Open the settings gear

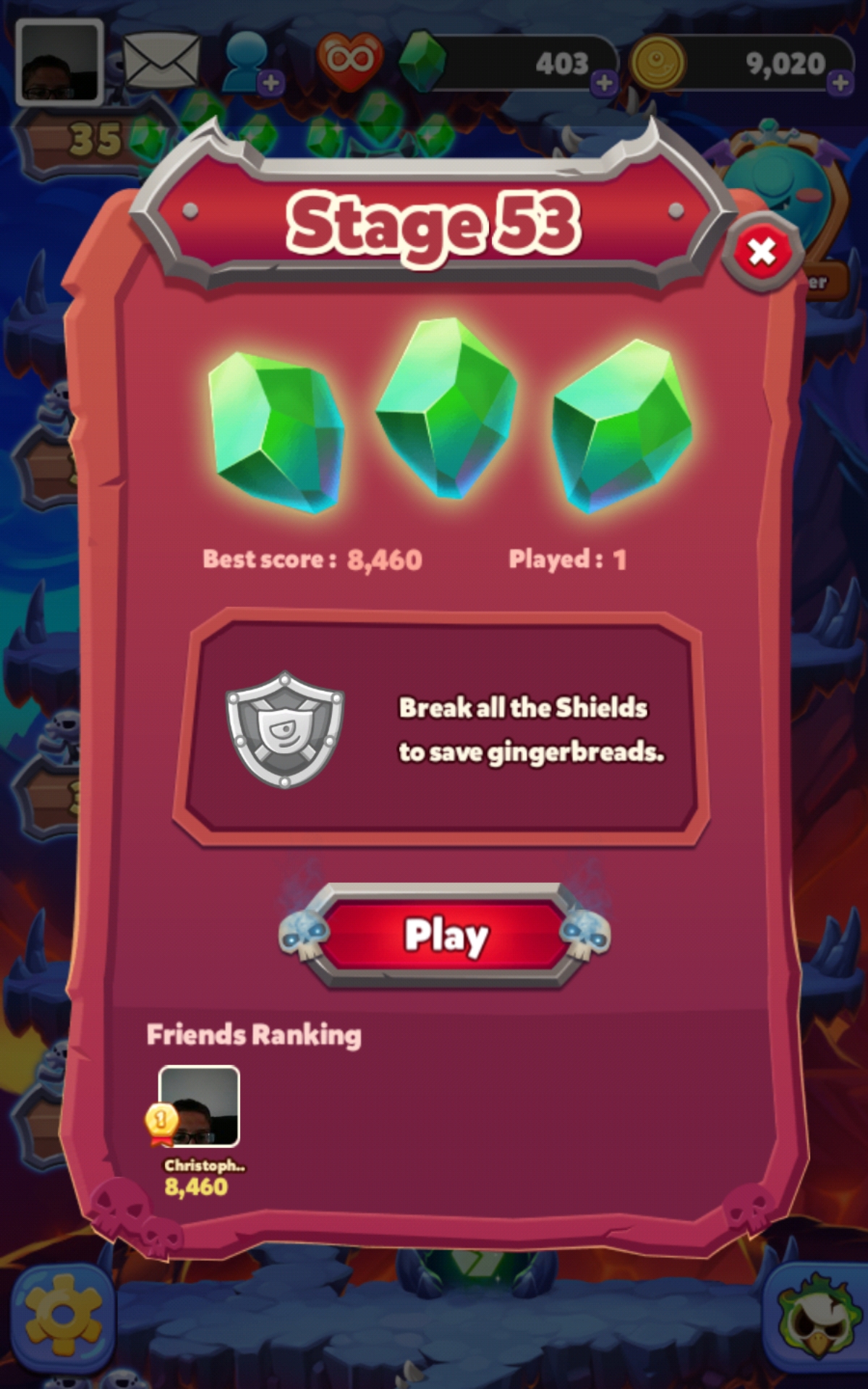pyautogui.click(x=63, y=1315)
